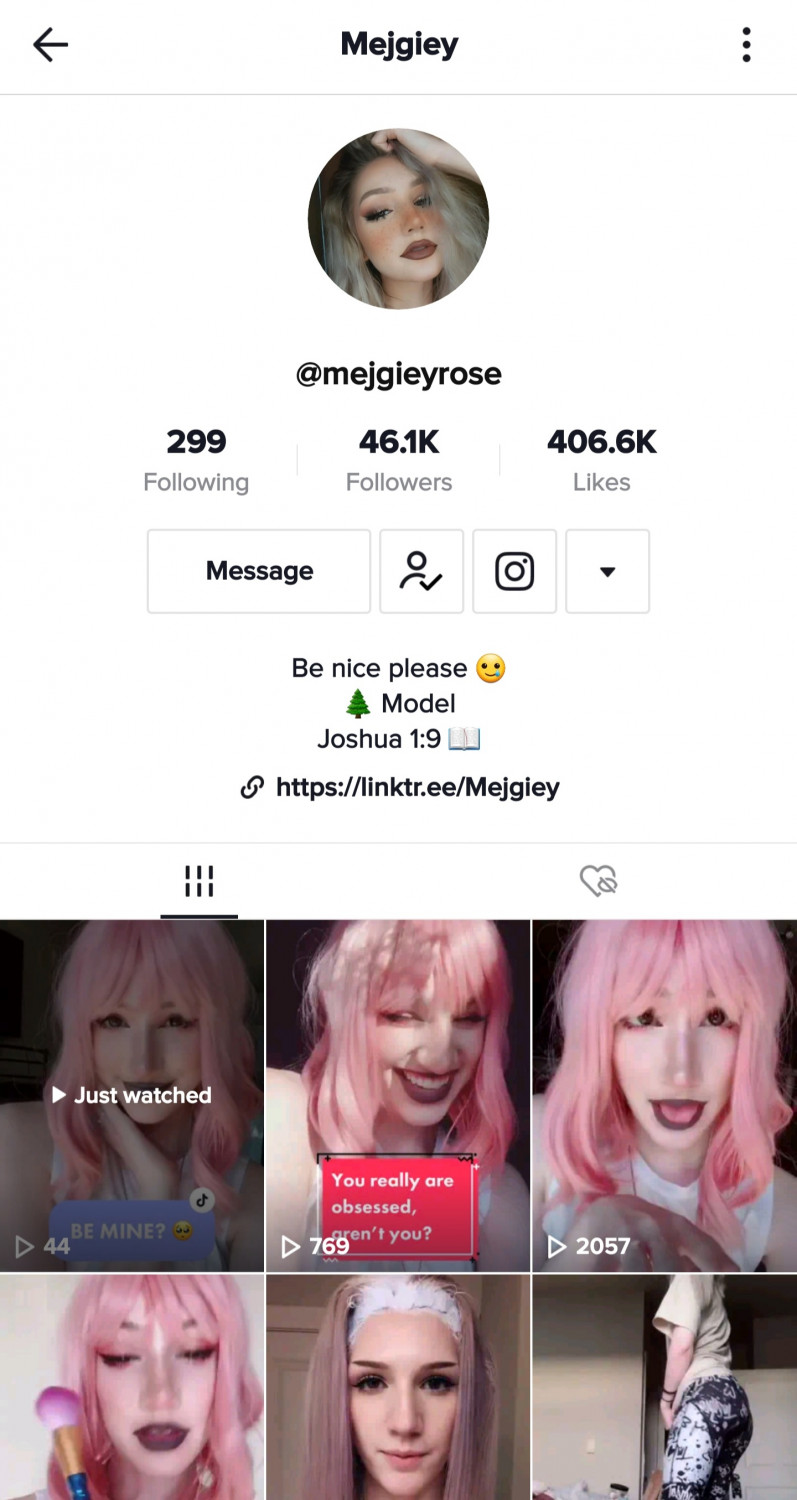This screenshot has width=797, height=1500.
Task: View the 46.1K Followers list
Action: point(399,460)
